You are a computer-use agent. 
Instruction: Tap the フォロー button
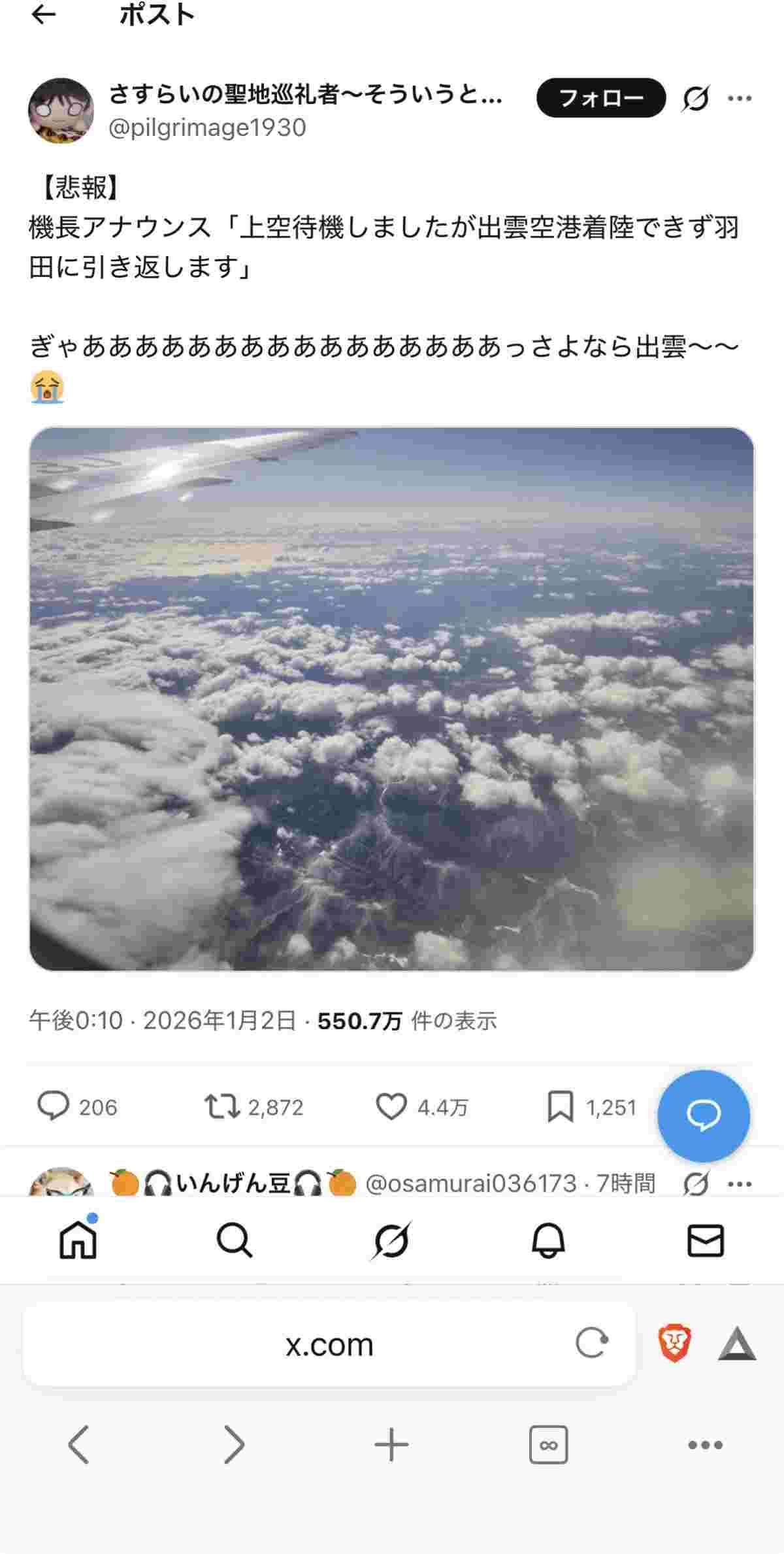pyautogui.click(x=600, y=98)
